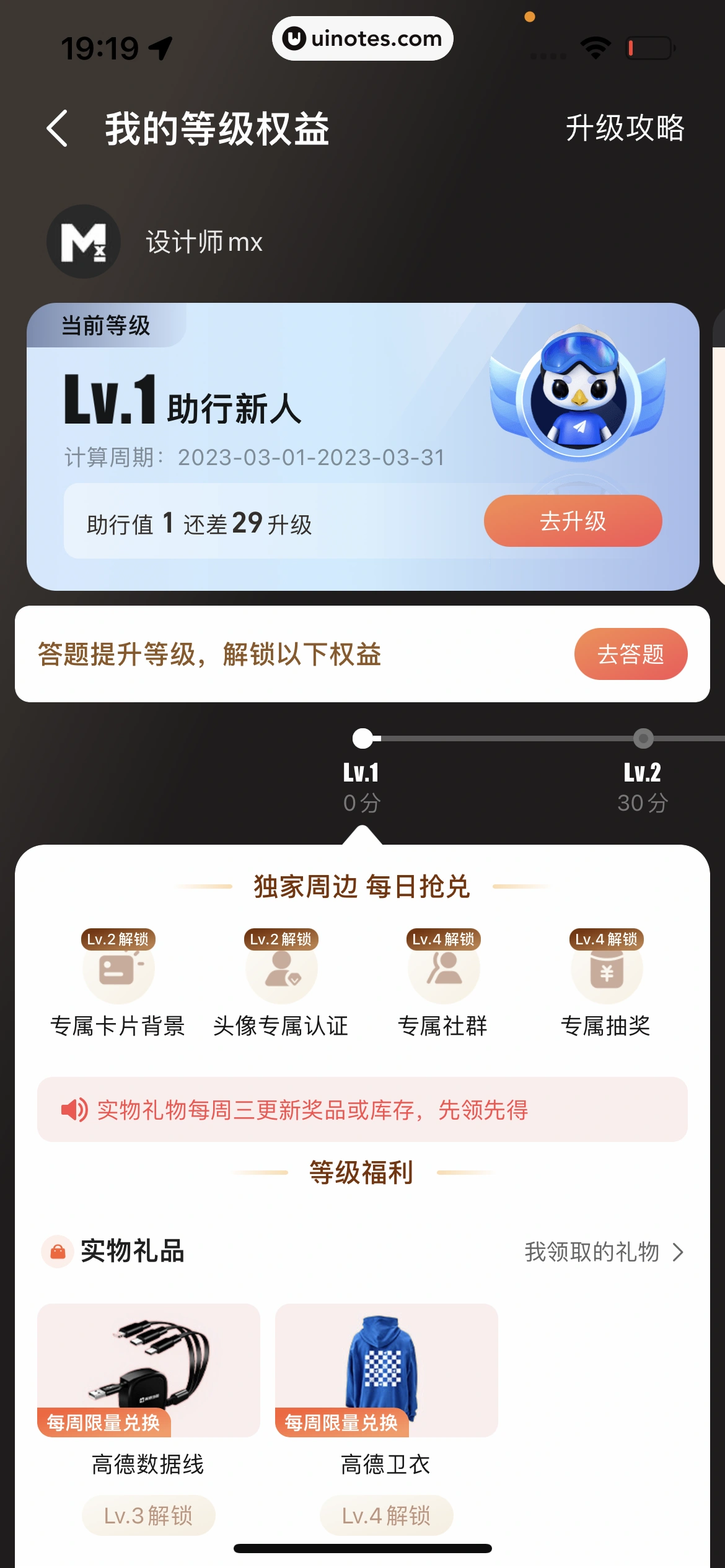Viewport: 725px width, 1568px height.
Task: Open 高德数据线 gift card
Action: 149,1370
